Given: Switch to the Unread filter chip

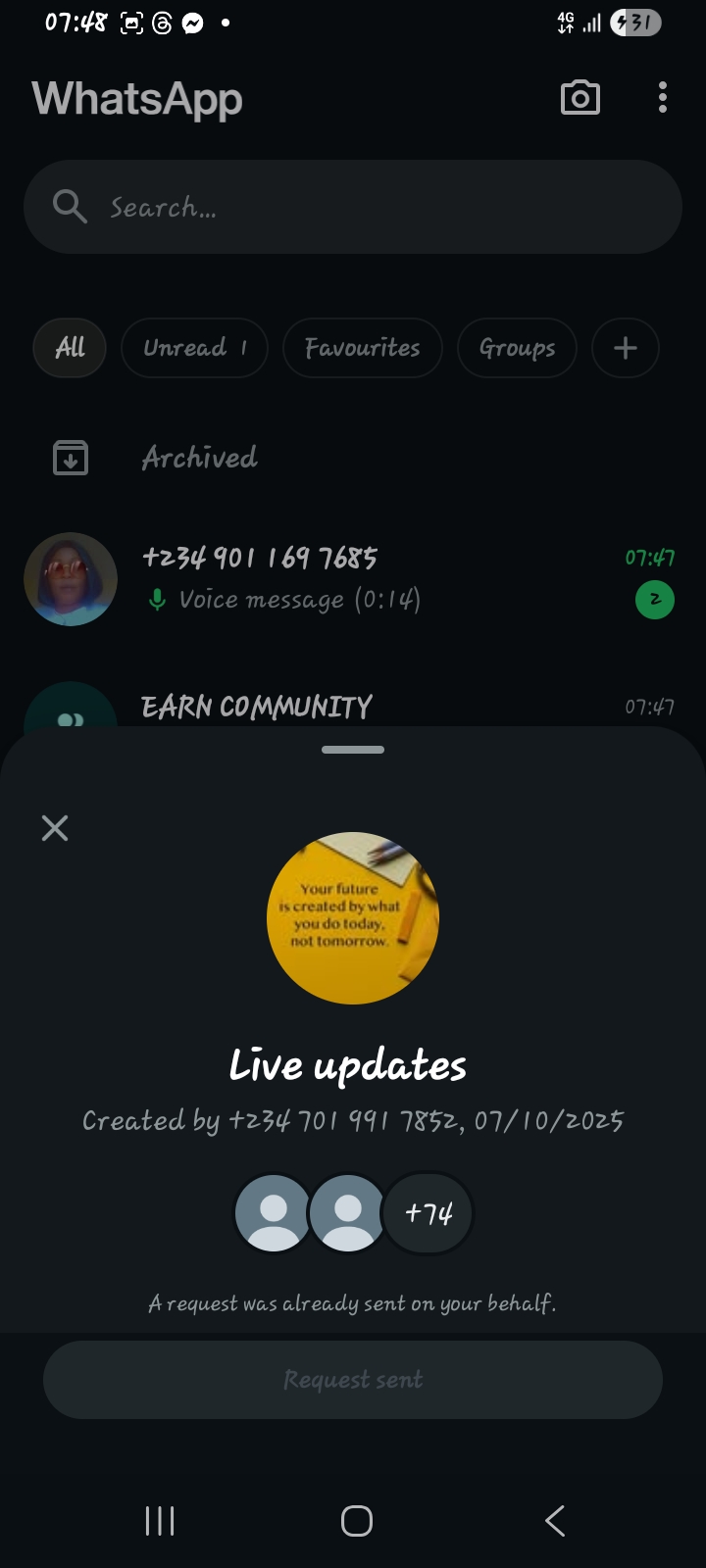Looking at the screenshot, I should (194, 348).
